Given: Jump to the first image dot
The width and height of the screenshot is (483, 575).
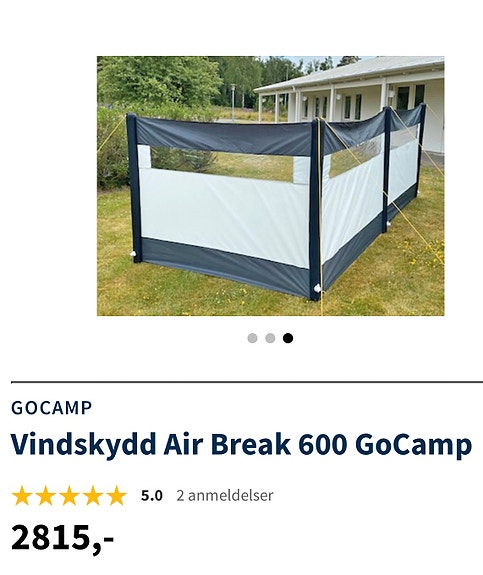Looking at the screenshot, I should coord(252,338).
